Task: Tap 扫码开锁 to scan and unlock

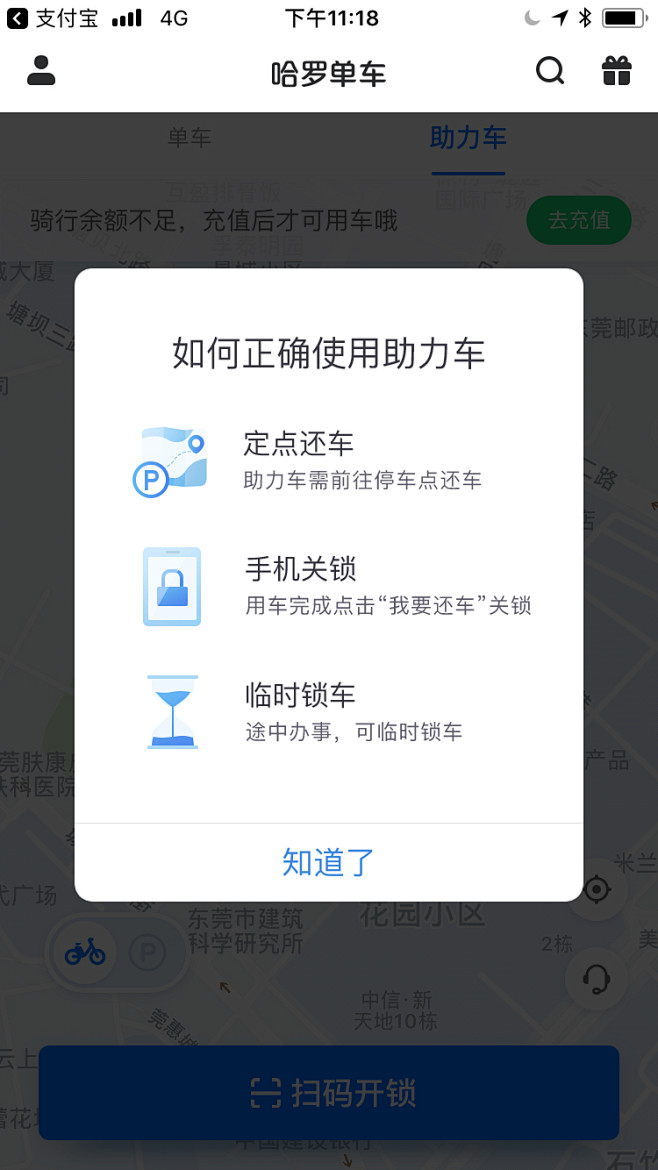Action: tap(329, 1093)
